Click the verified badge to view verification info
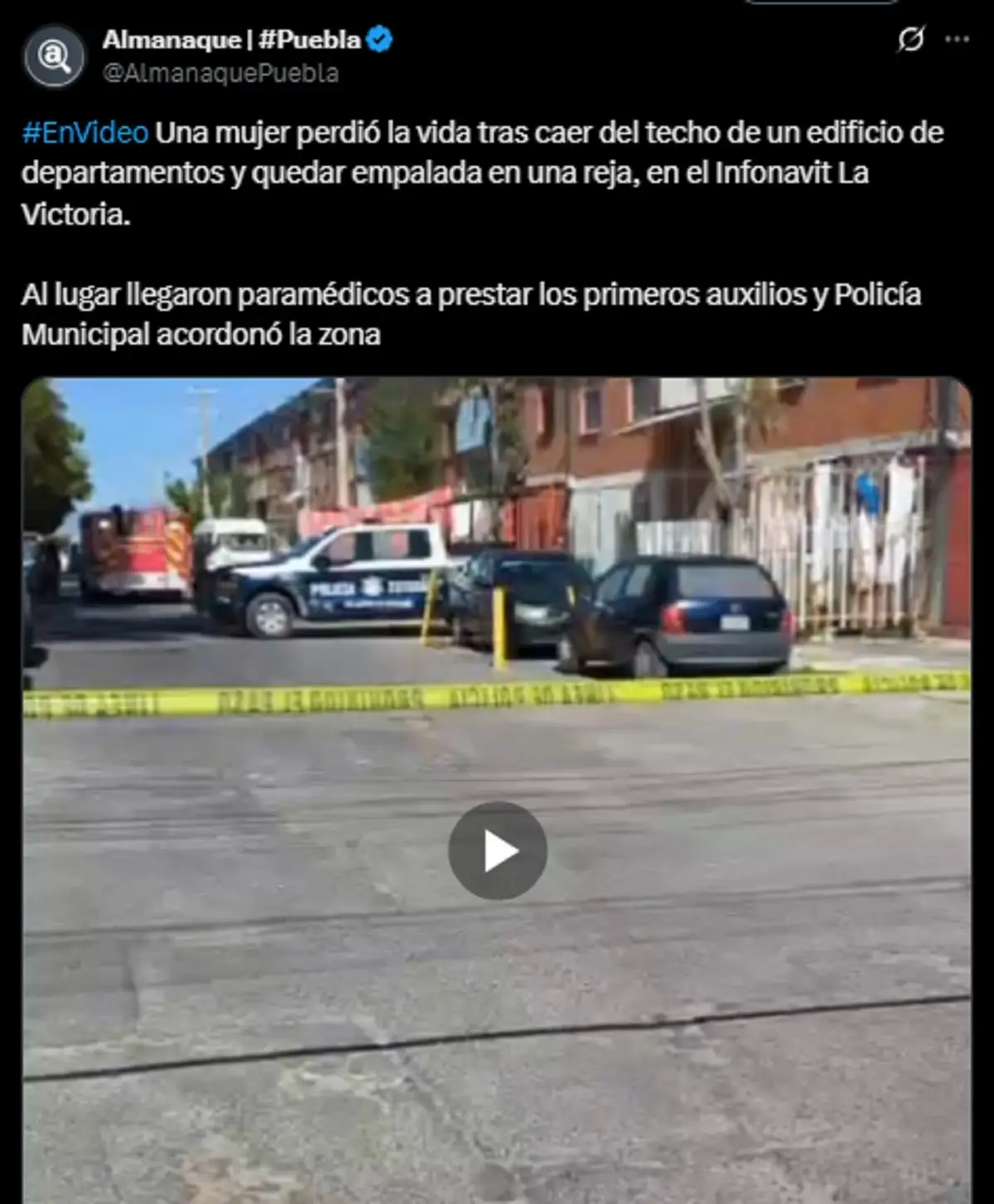 378,37
